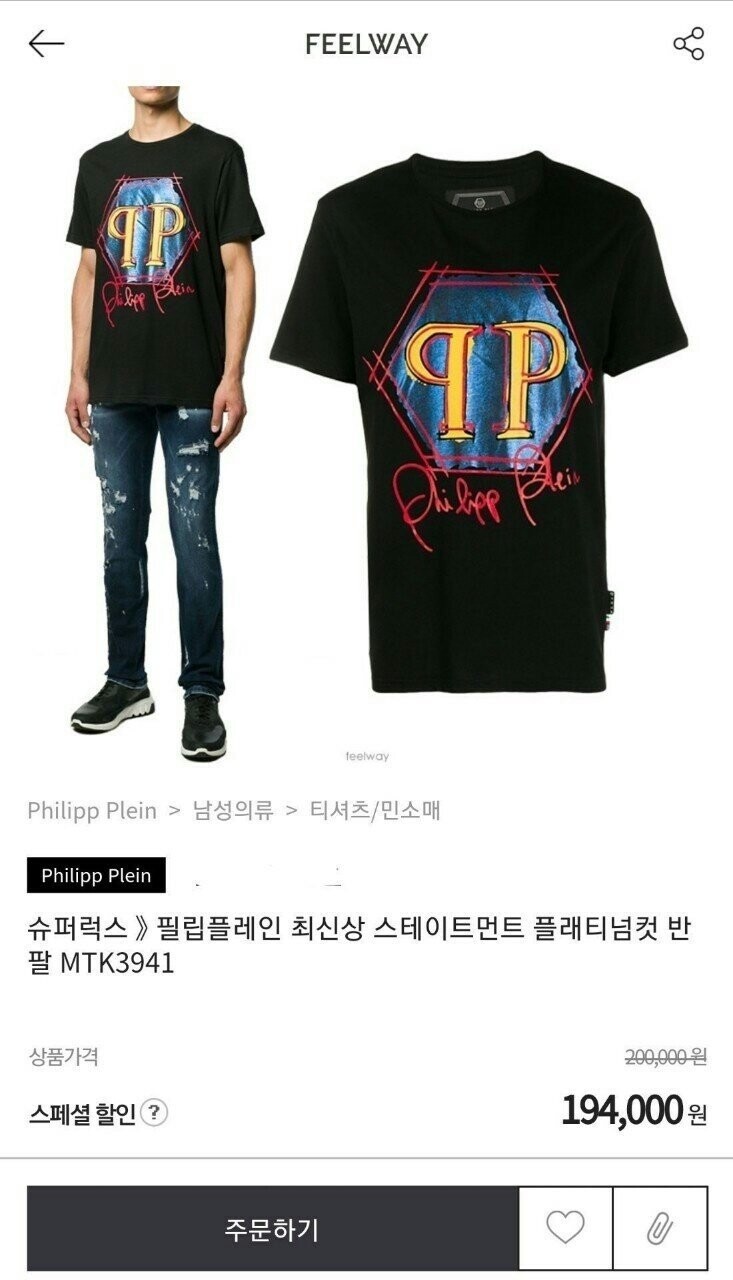The width and height of the screenshot is (733, 1280).
Task: Tap the paperclip icon button
Action: pyautogui.click(x=659, y=1229)
